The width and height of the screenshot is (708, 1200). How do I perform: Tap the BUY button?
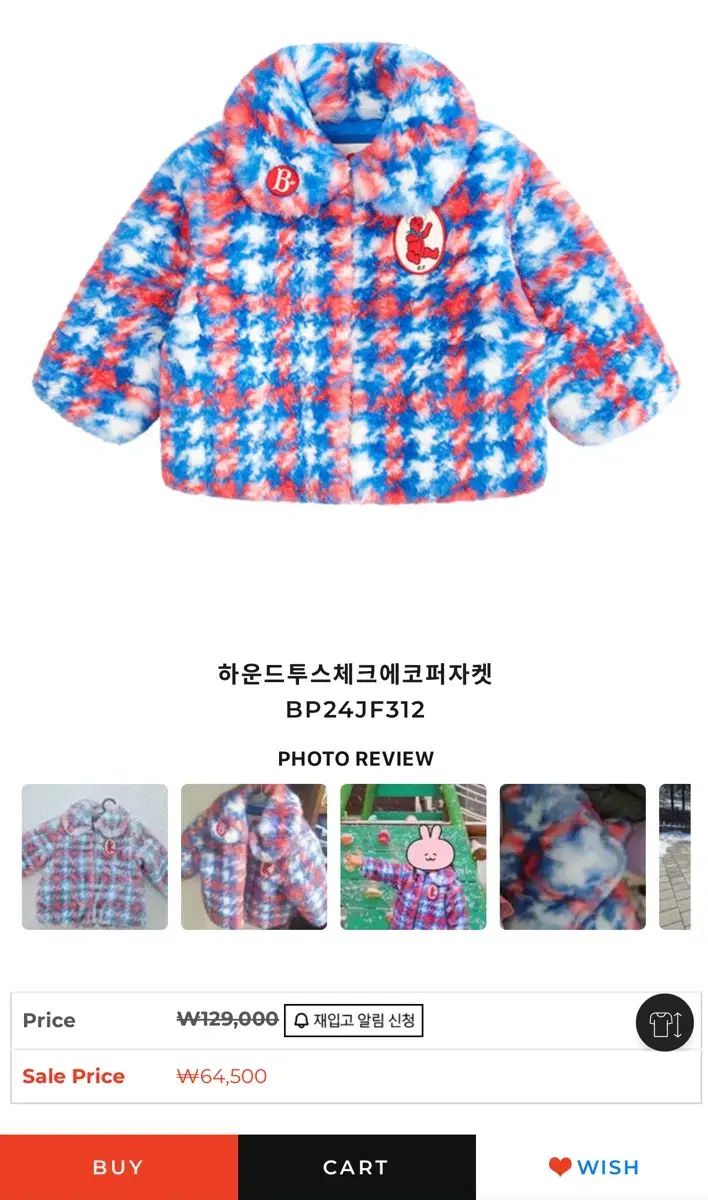coord(118,1167)
